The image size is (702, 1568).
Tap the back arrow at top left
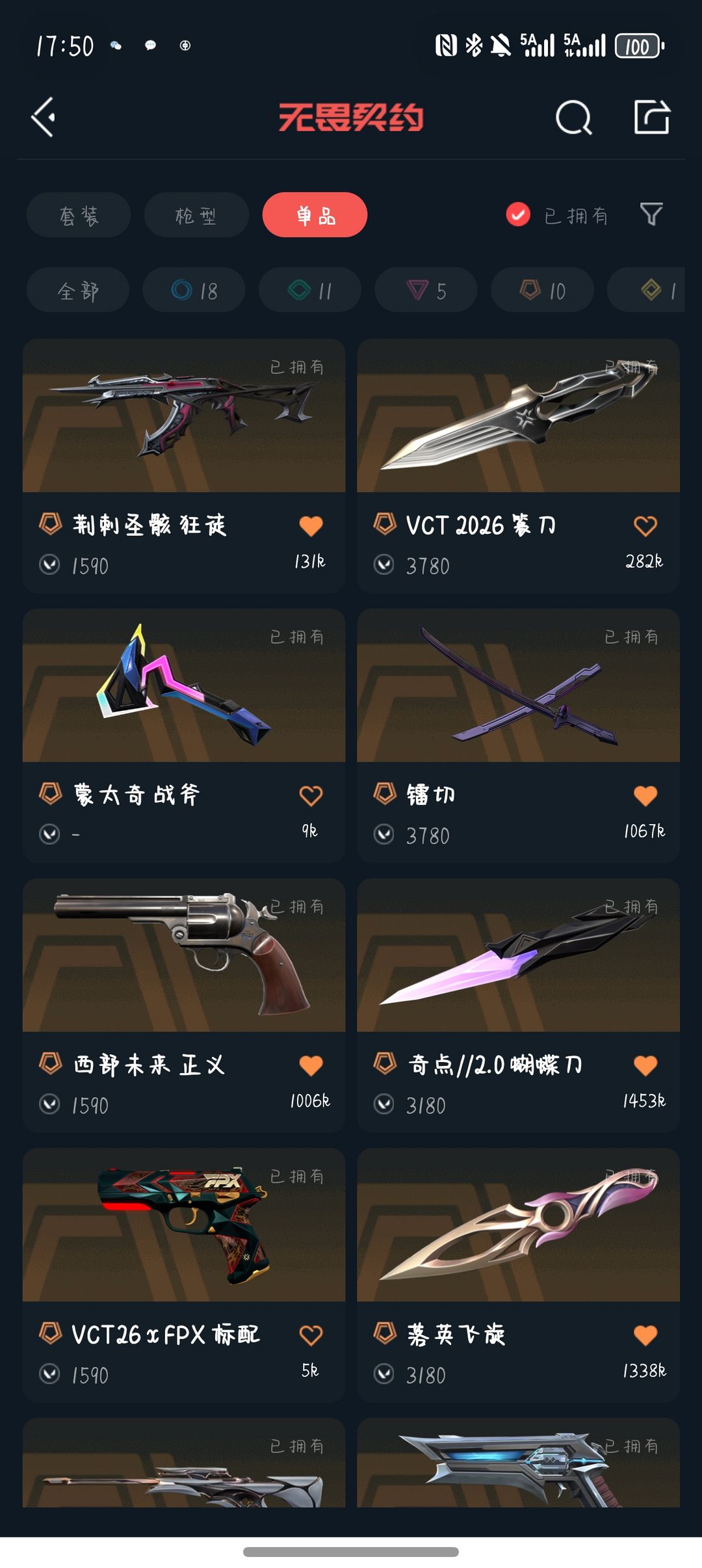tap(43, 118)
